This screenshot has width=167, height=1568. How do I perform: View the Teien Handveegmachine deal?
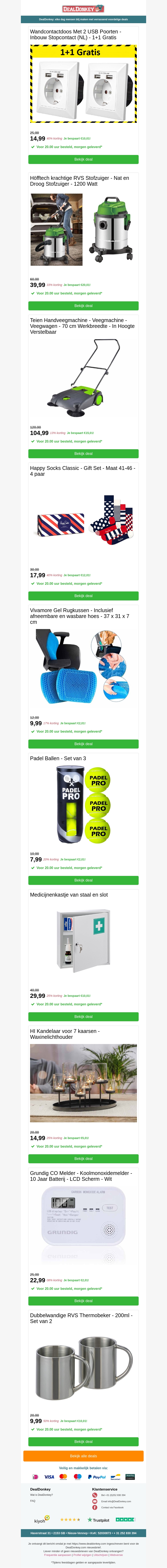(x=83, y=453)
